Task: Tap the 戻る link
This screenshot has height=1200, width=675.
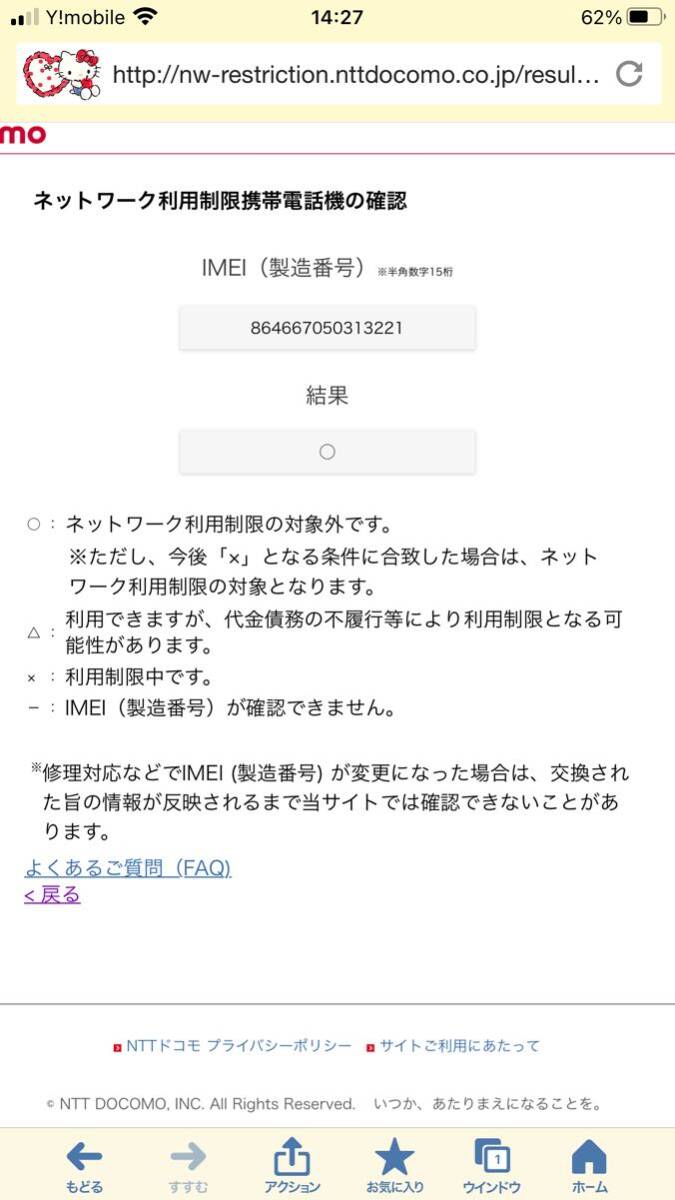Action: click(52, 895)
